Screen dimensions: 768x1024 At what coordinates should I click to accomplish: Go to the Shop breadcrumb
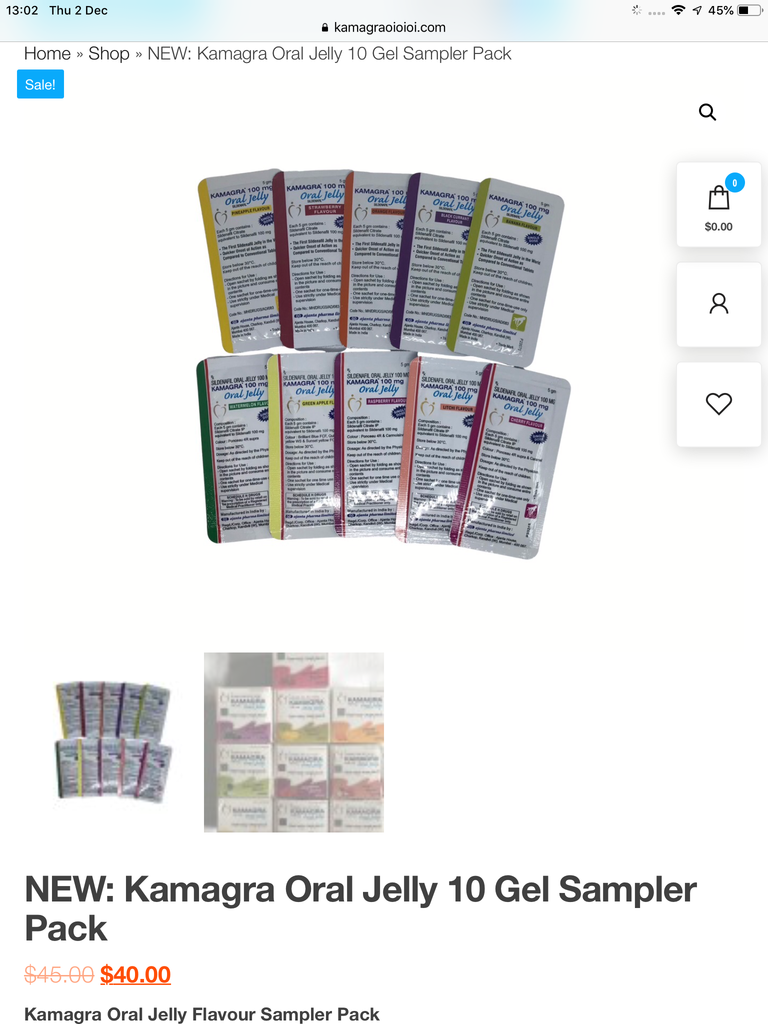tap(109, 54)
